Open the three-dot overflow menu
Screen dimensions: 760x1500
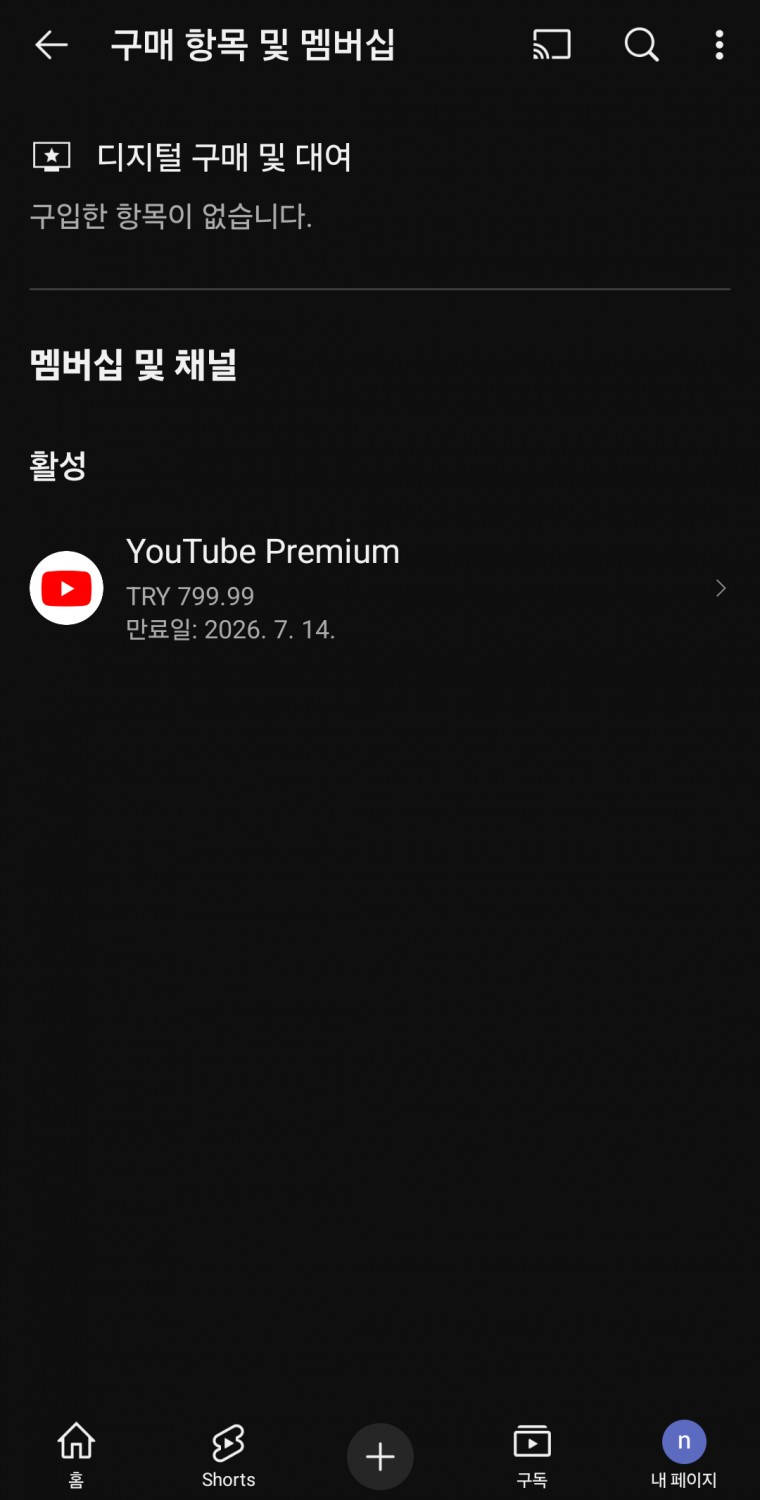tap(719, 45)
